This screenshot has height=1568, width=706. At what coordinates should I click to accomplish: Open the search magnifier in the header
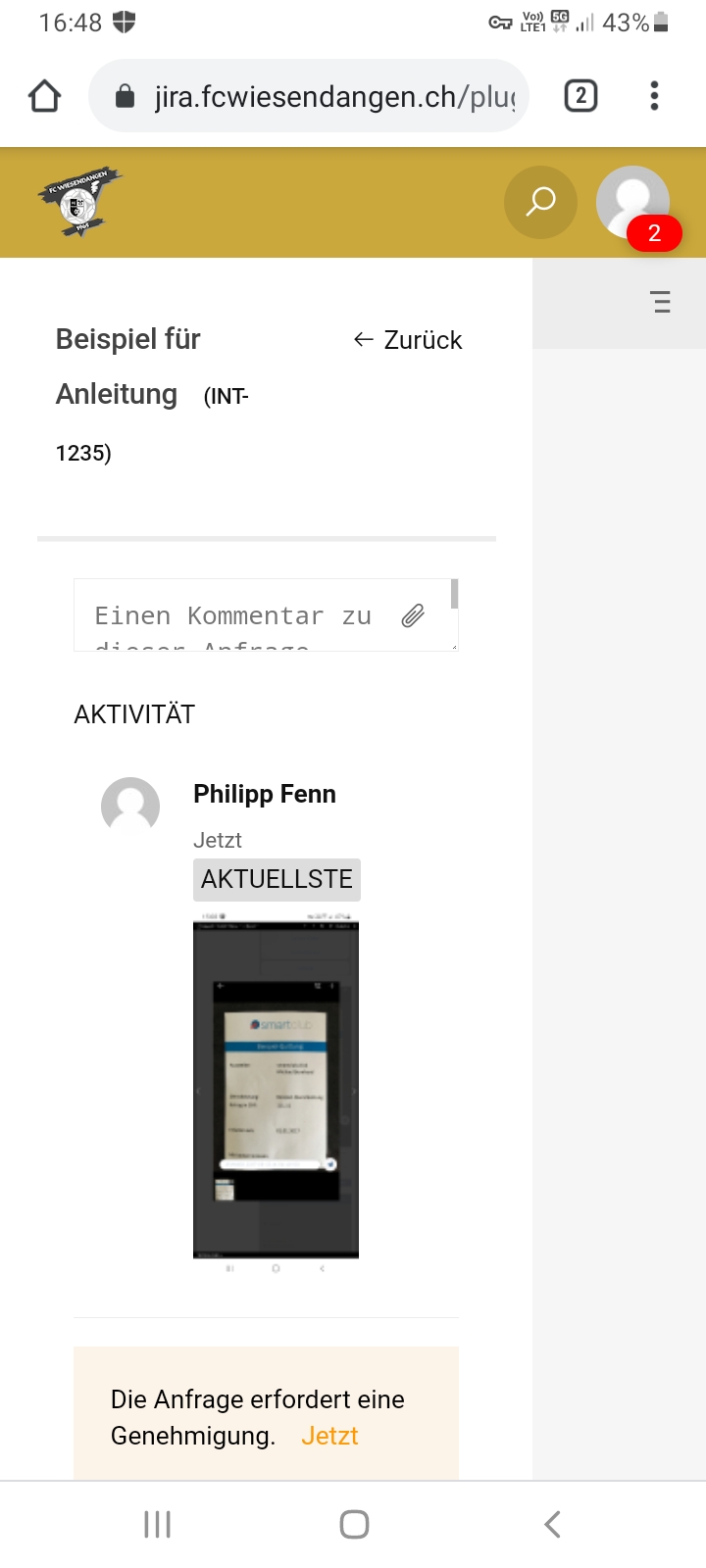coord(540,203)
